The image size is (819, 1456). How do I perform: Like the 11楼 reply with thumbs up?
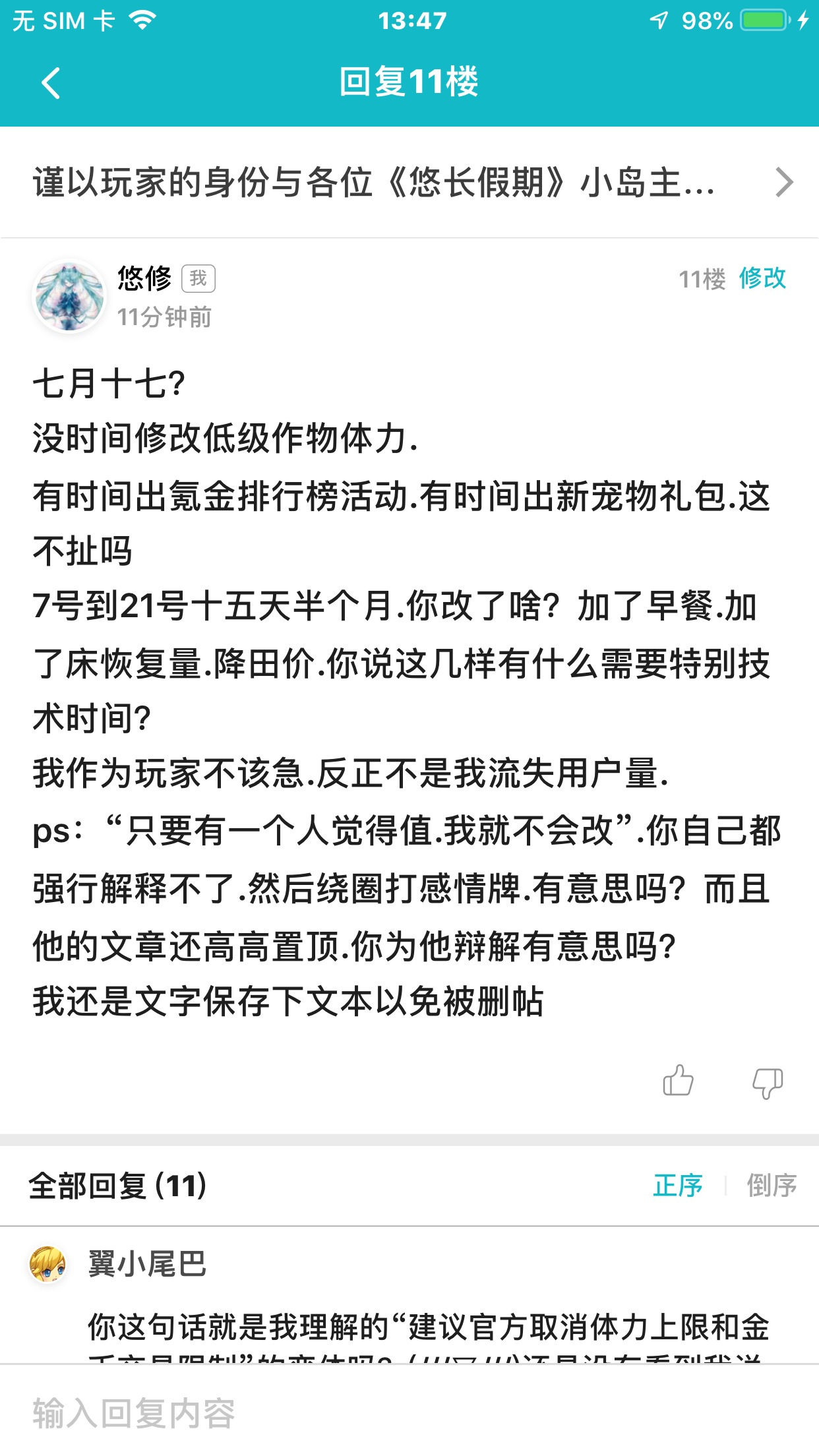click(x=678, y=1081)
